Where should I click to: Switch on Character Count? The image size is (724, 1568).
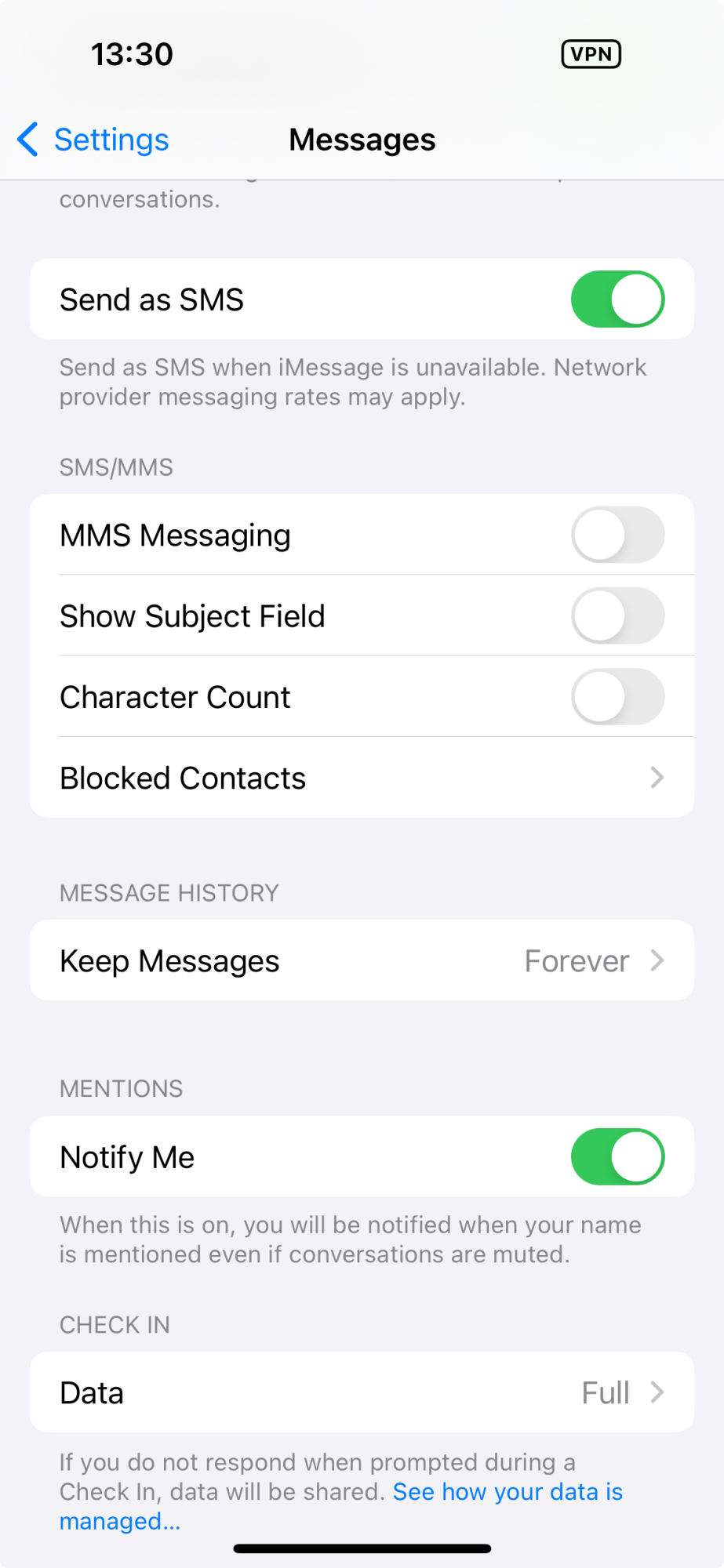click(617, 696)
